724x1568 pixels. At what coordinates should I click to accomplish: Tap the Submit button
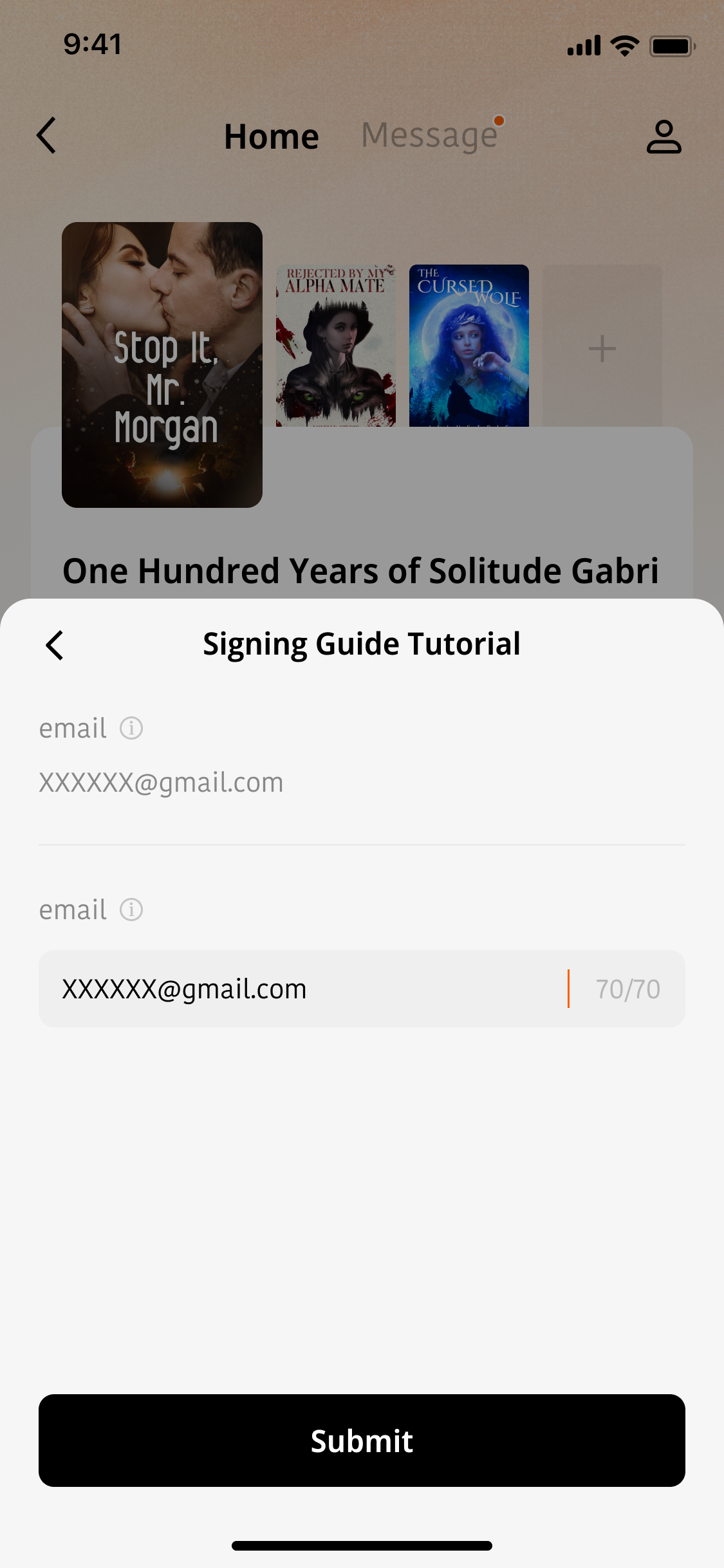pos(362,1441)
